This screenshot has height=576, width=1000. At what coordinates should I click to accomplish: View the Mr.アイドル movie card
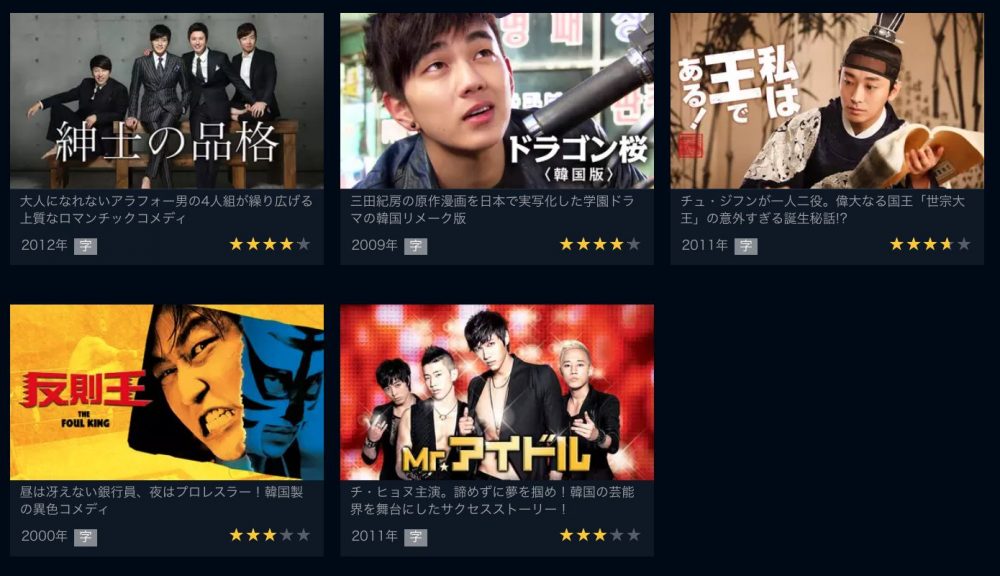click(x=497, y=393)
